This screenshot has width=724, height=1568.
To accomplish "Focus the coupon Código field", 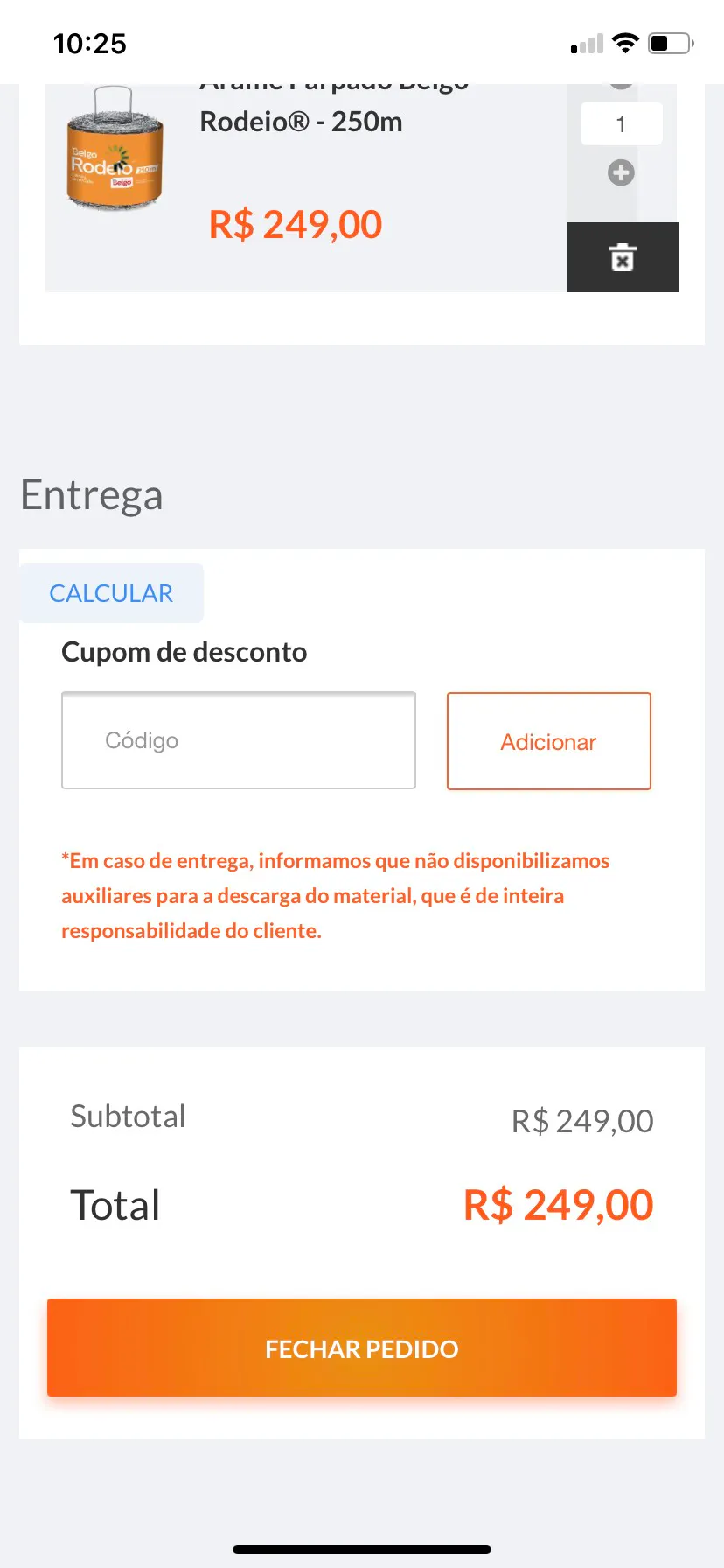I will tap(239, 740).
